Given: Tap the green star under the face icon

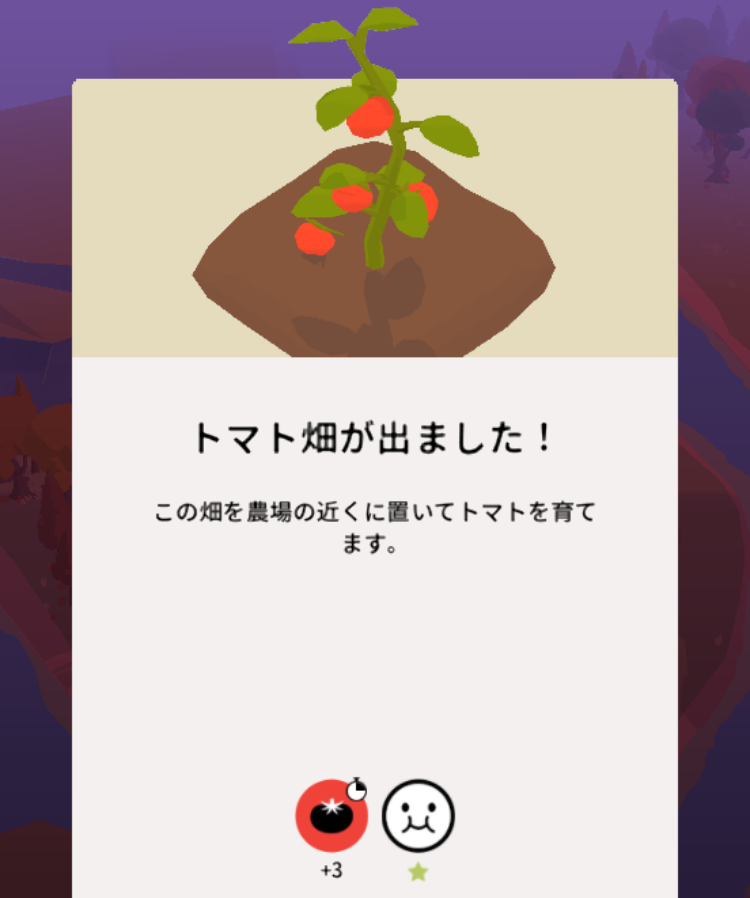Looking at the screenshot, I should click(x=420, y=869).
